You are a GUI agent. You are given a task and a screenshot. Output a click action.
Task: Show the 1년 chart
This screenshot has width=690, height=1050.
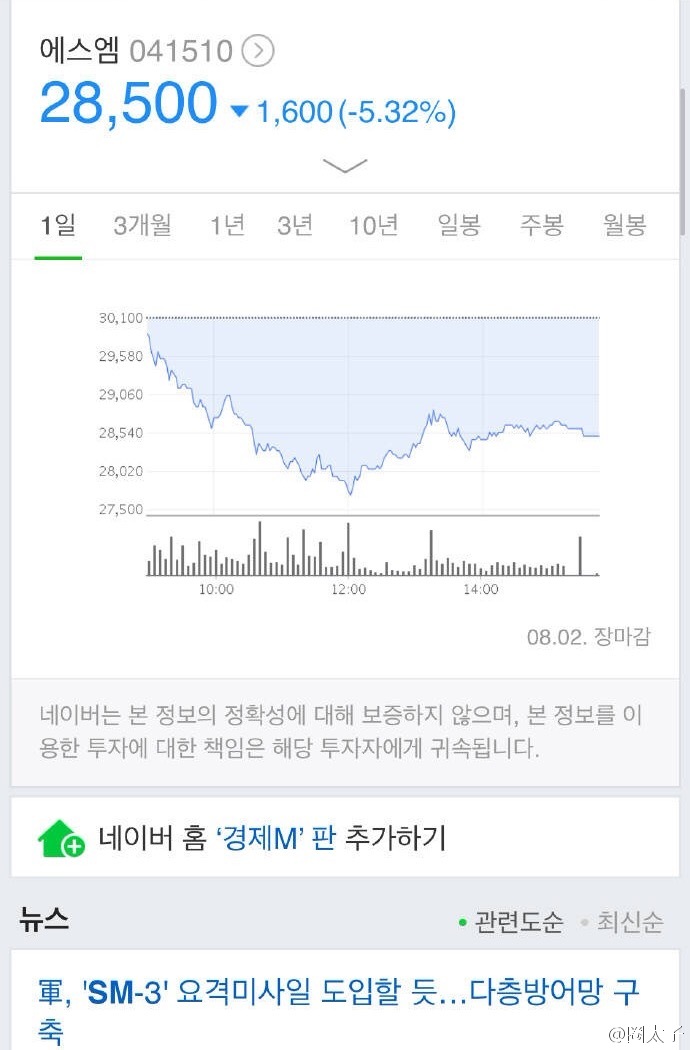227,225
